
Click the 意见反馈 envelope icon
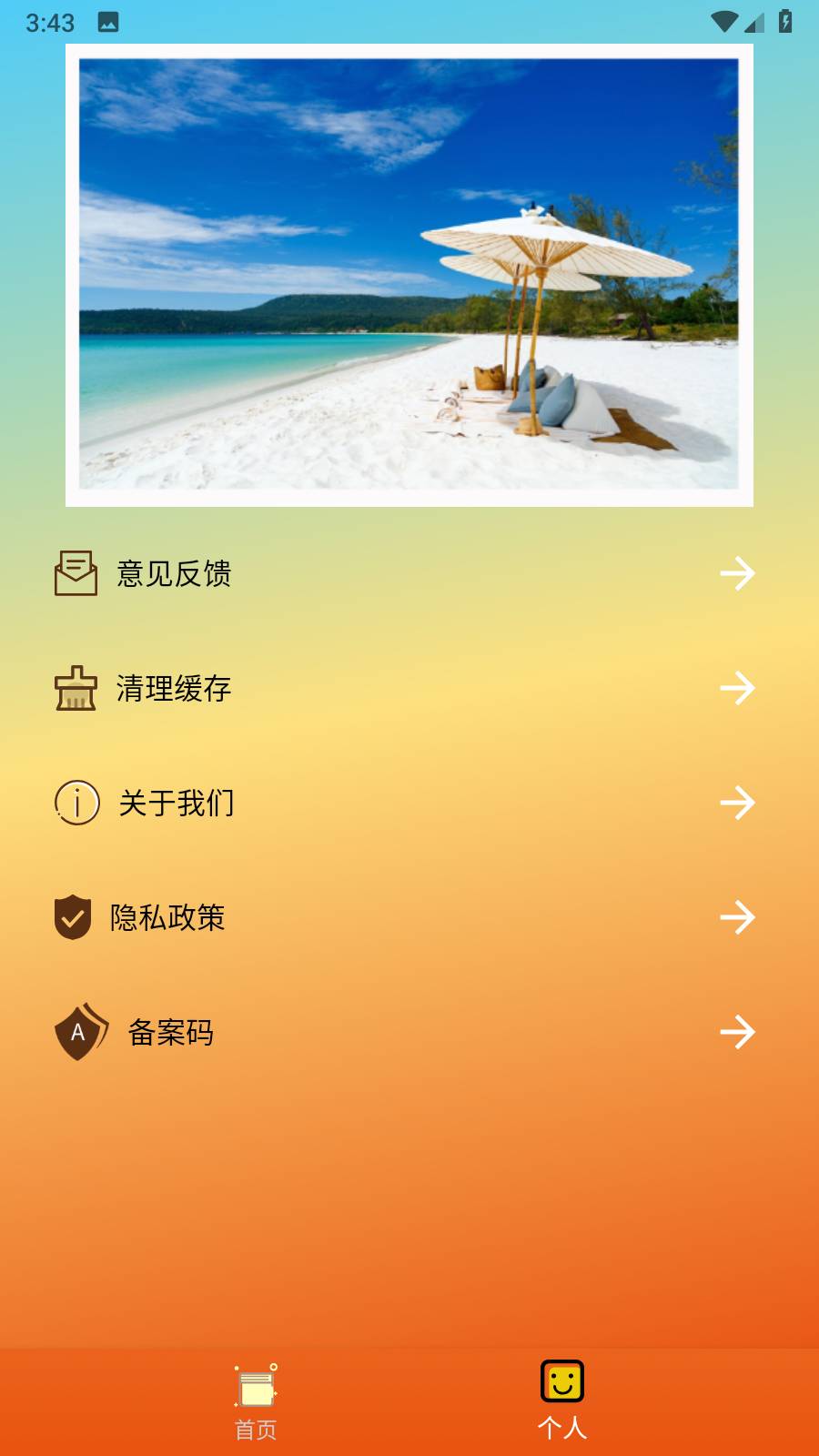click(76, 573)
